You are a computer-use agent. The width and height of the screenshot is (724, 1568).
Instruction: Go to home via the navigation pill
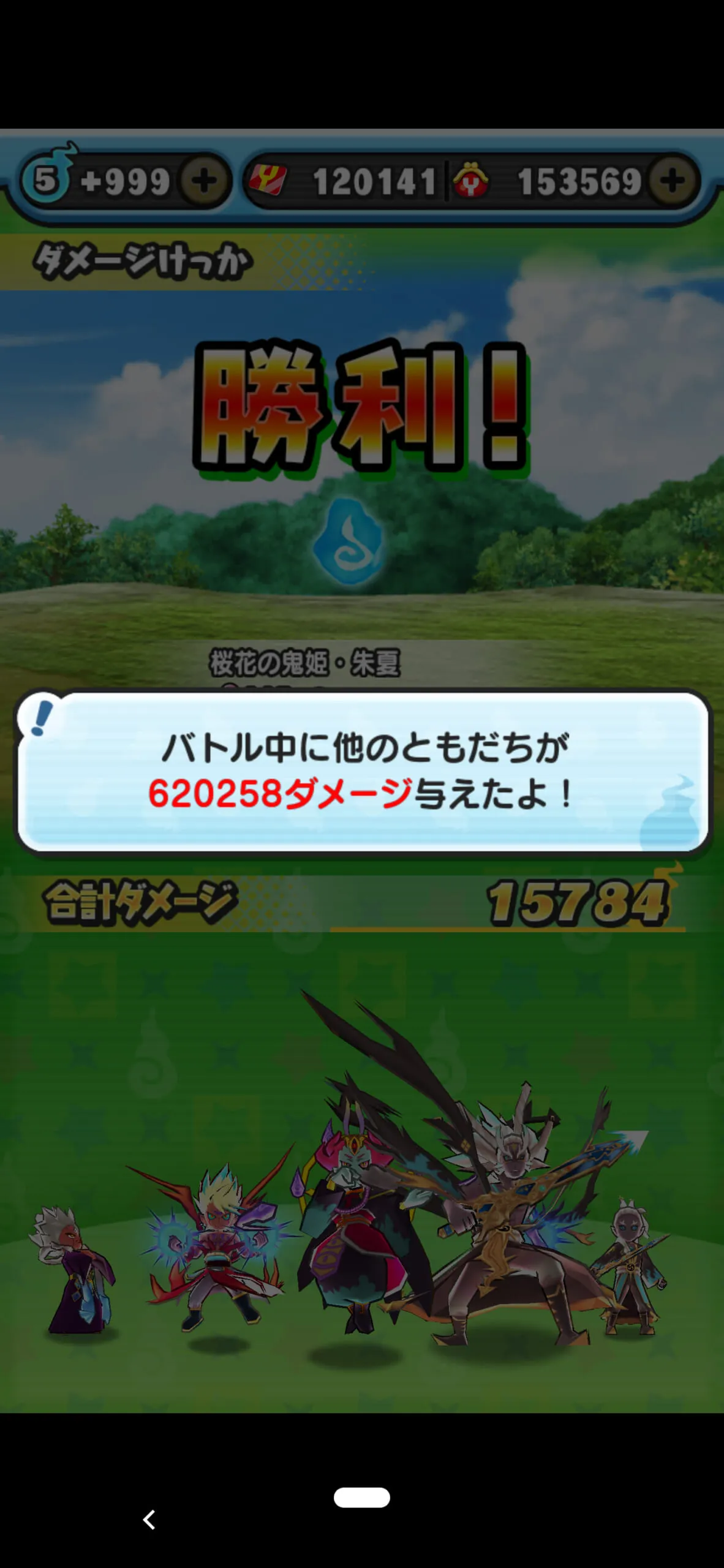pos(362,1497)
